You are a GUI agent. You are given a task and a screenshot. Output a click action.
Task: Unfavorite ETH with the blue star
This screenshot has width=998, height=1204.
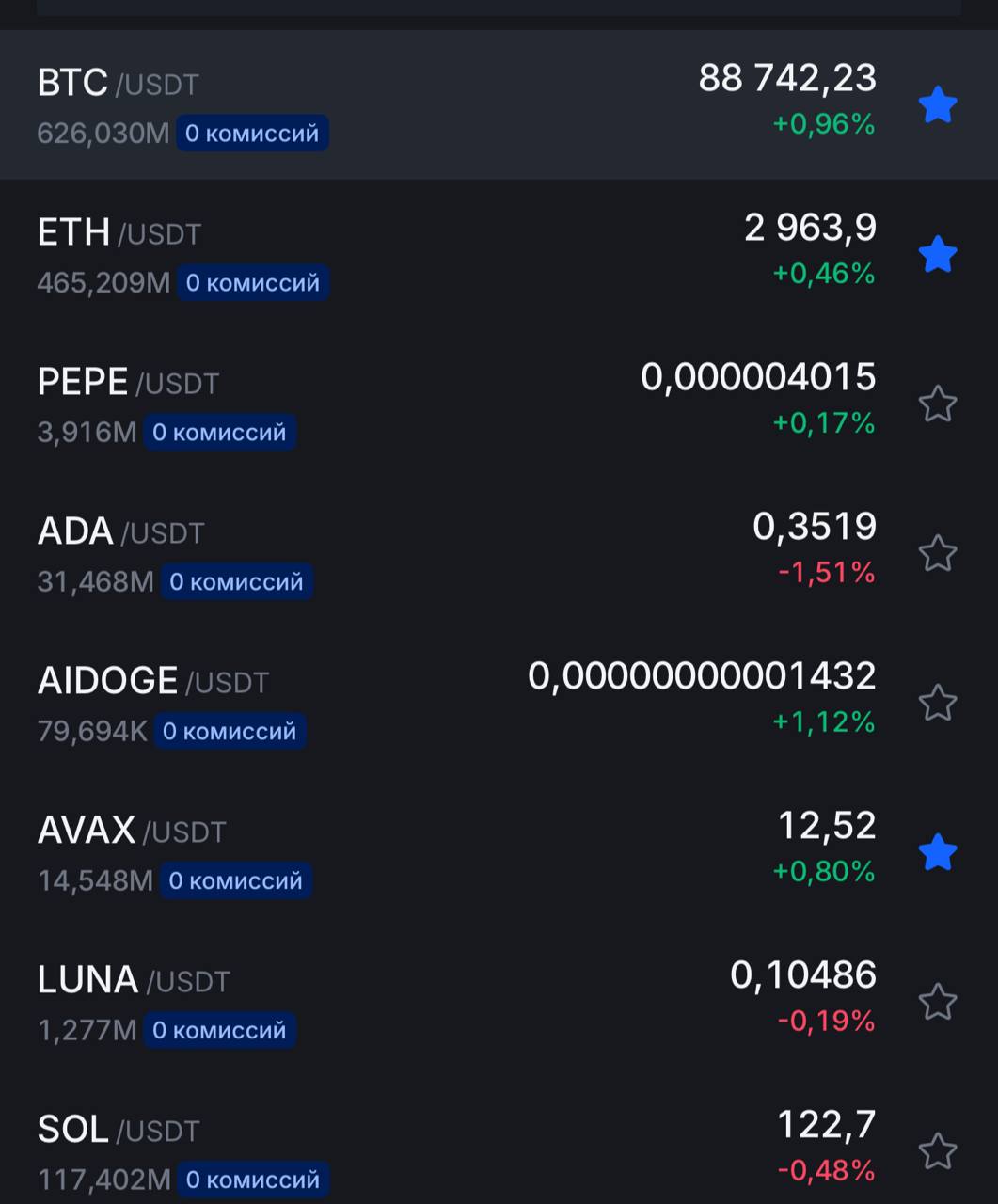pos(937,254)
